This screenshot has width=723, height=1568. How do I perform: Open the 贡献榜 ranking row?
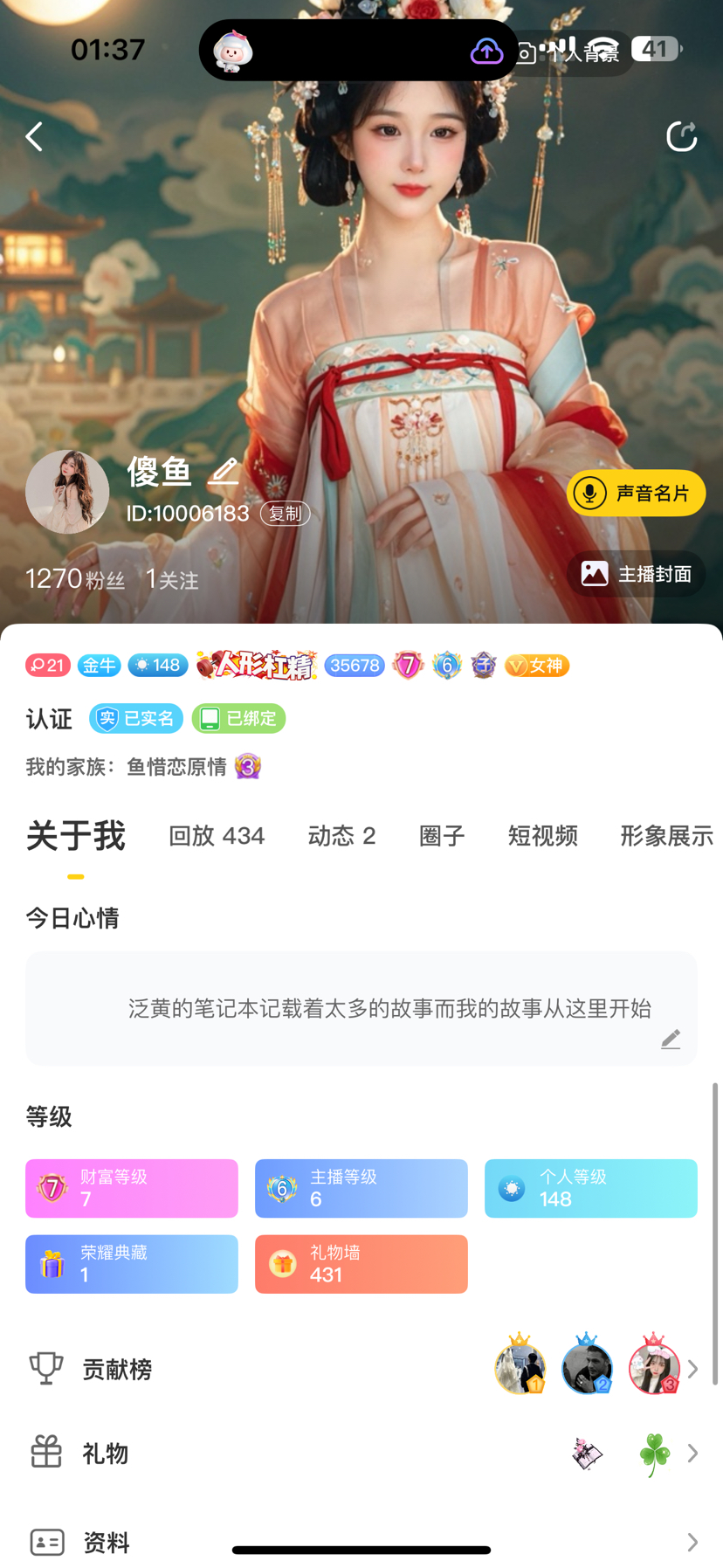tap(361, 1369)
